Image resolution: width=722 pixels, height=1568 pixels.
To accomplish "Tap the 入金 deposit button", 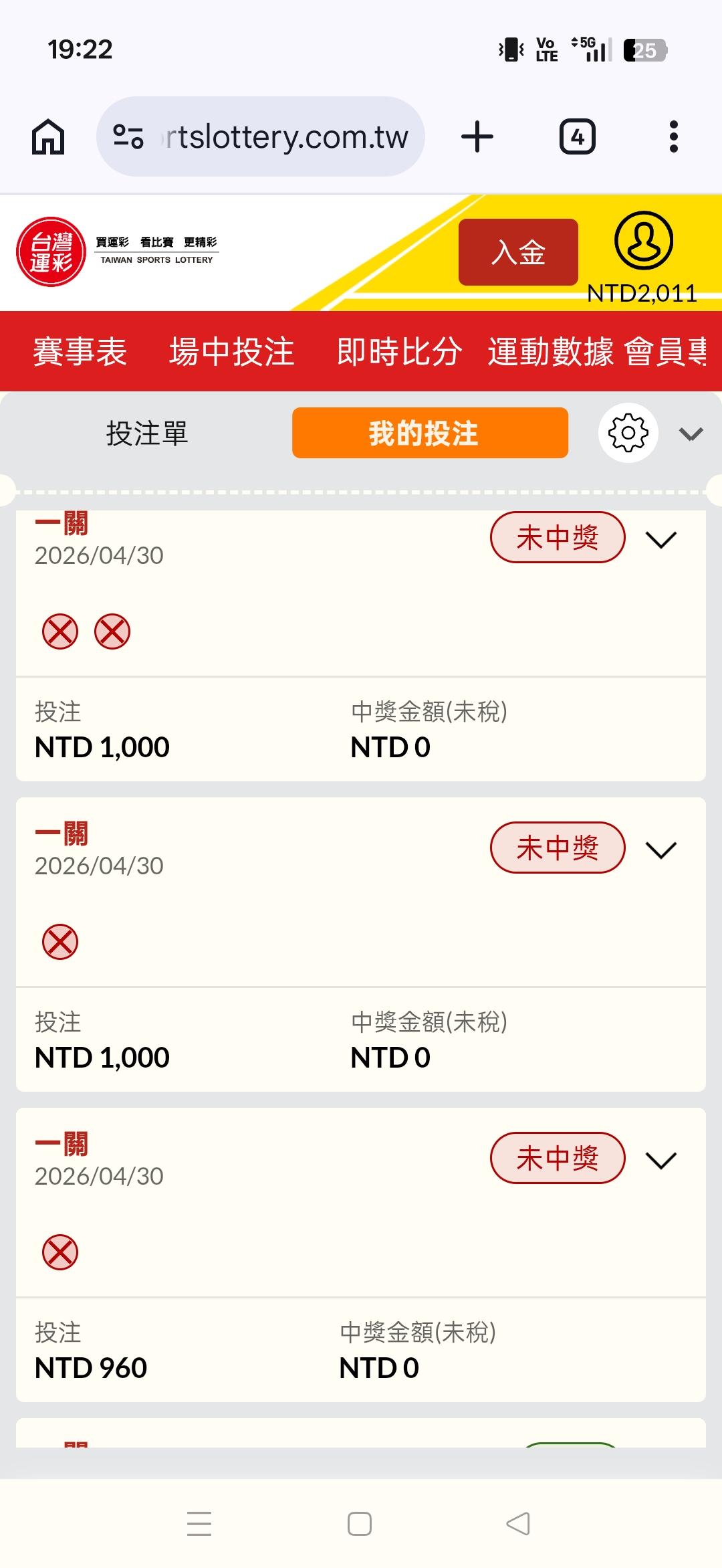I will 518,252.
